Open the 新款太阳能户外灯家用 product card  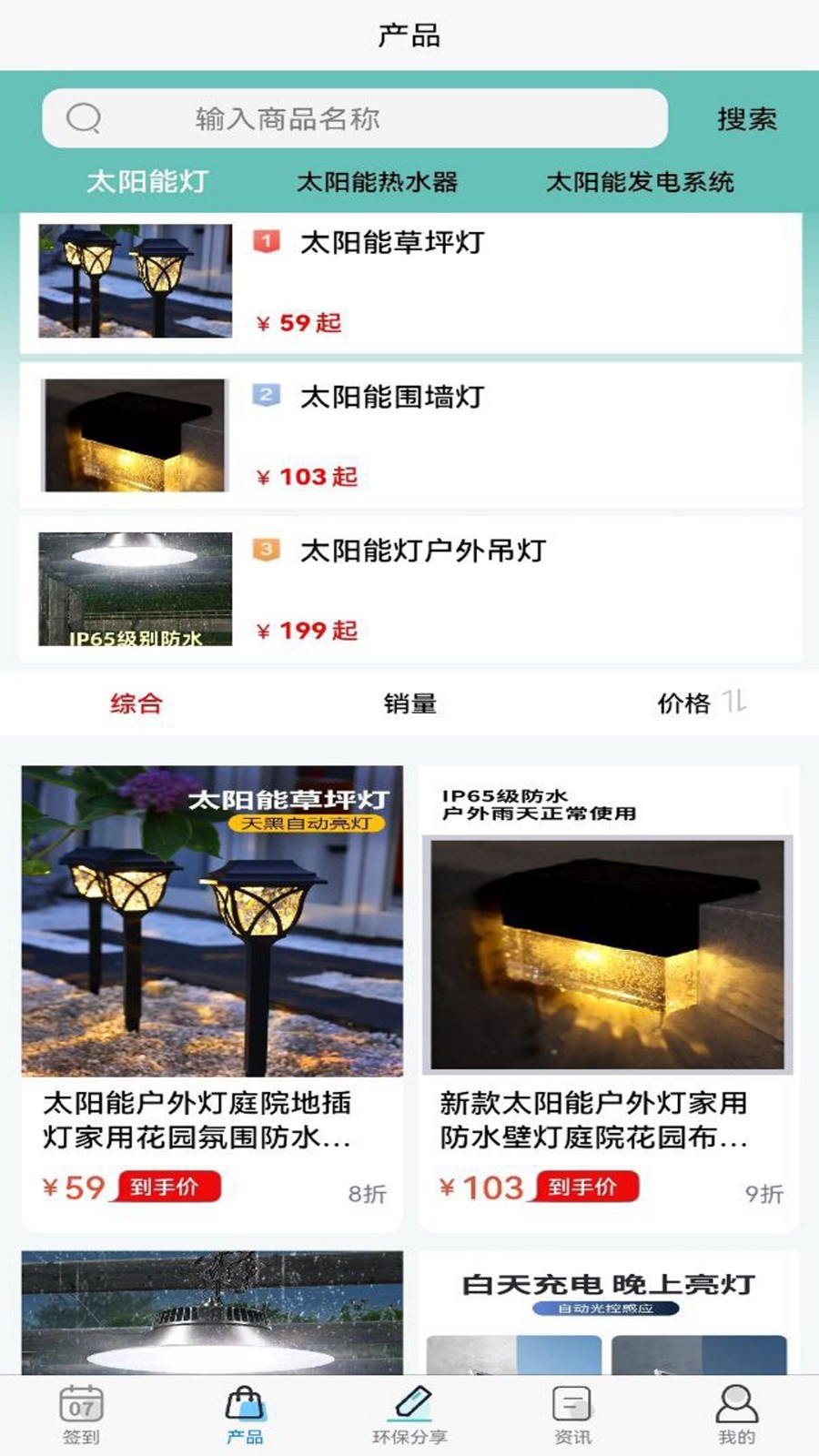coord(608,996)
